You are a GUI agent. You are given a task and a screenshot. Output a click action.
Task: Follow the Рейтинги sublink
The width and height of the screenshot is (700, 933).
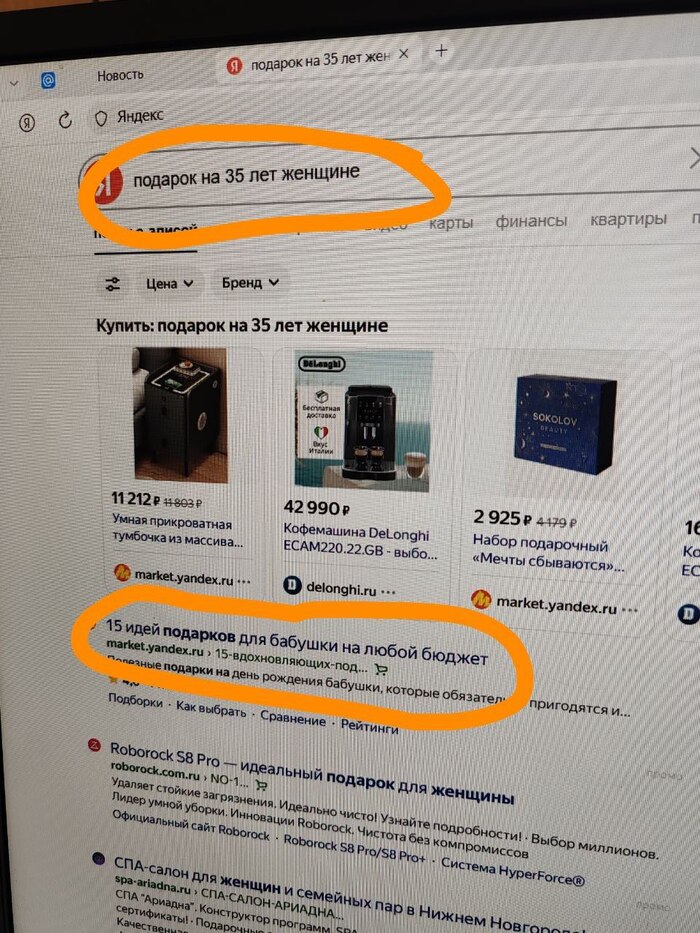pyautogui.click(x=369, y=728)
